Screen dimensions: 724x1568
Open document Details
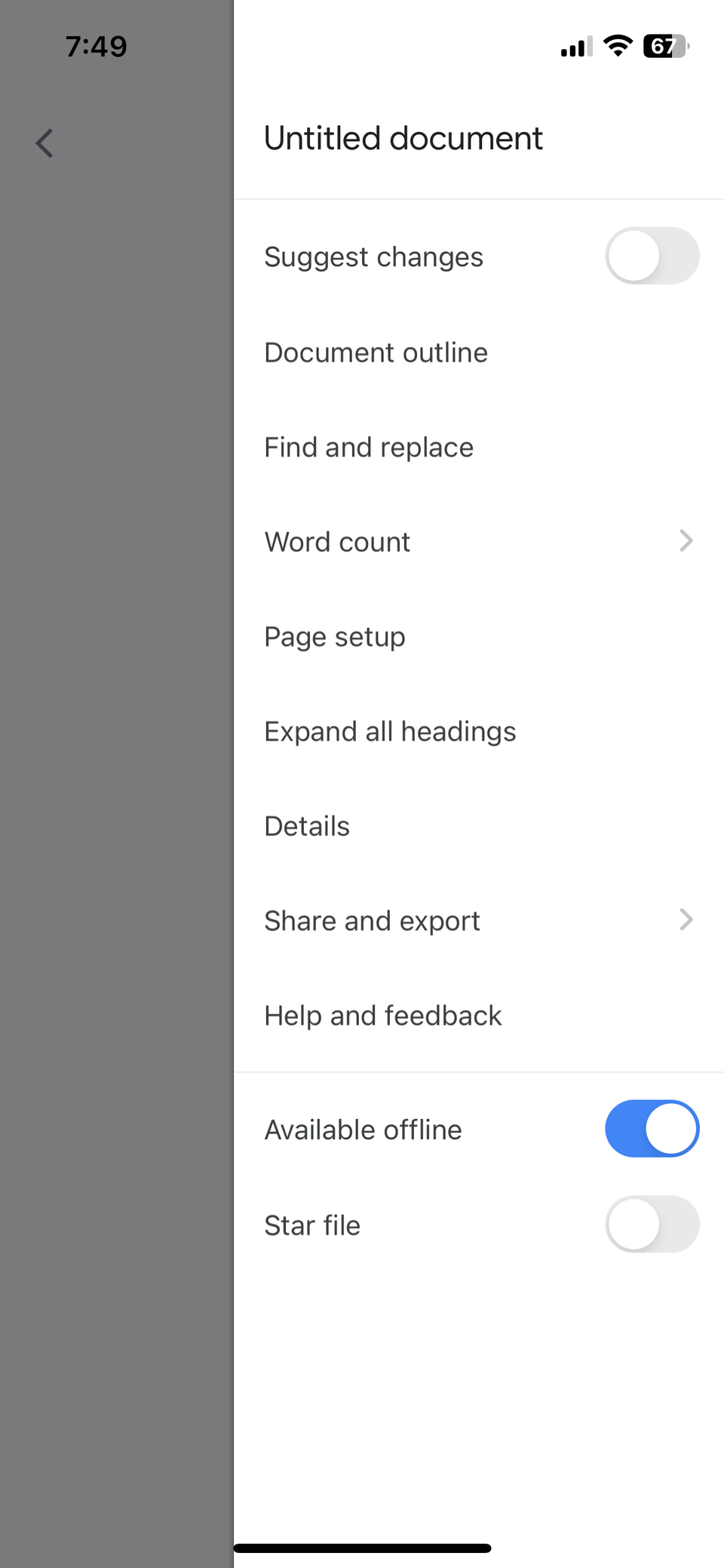307,826
